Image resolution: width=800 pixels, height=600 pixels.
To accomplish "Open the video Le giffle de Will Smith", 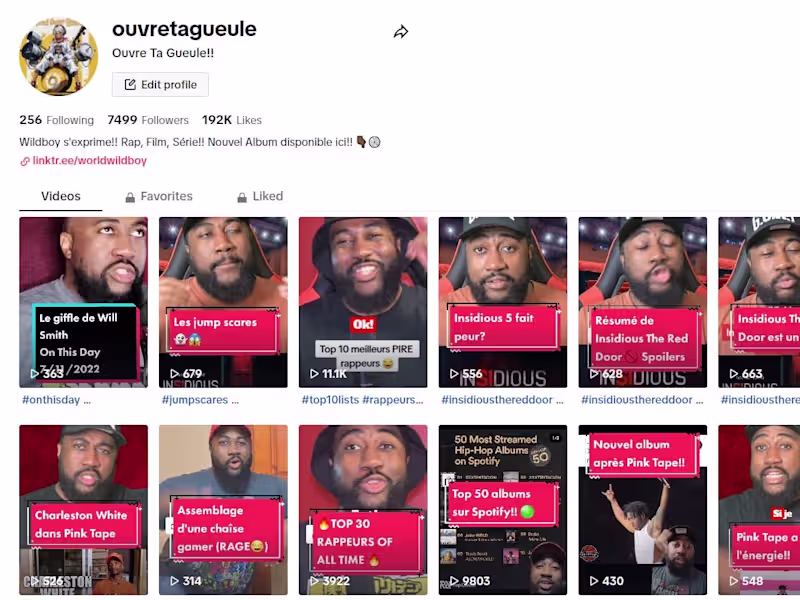I will click(83, 300).
